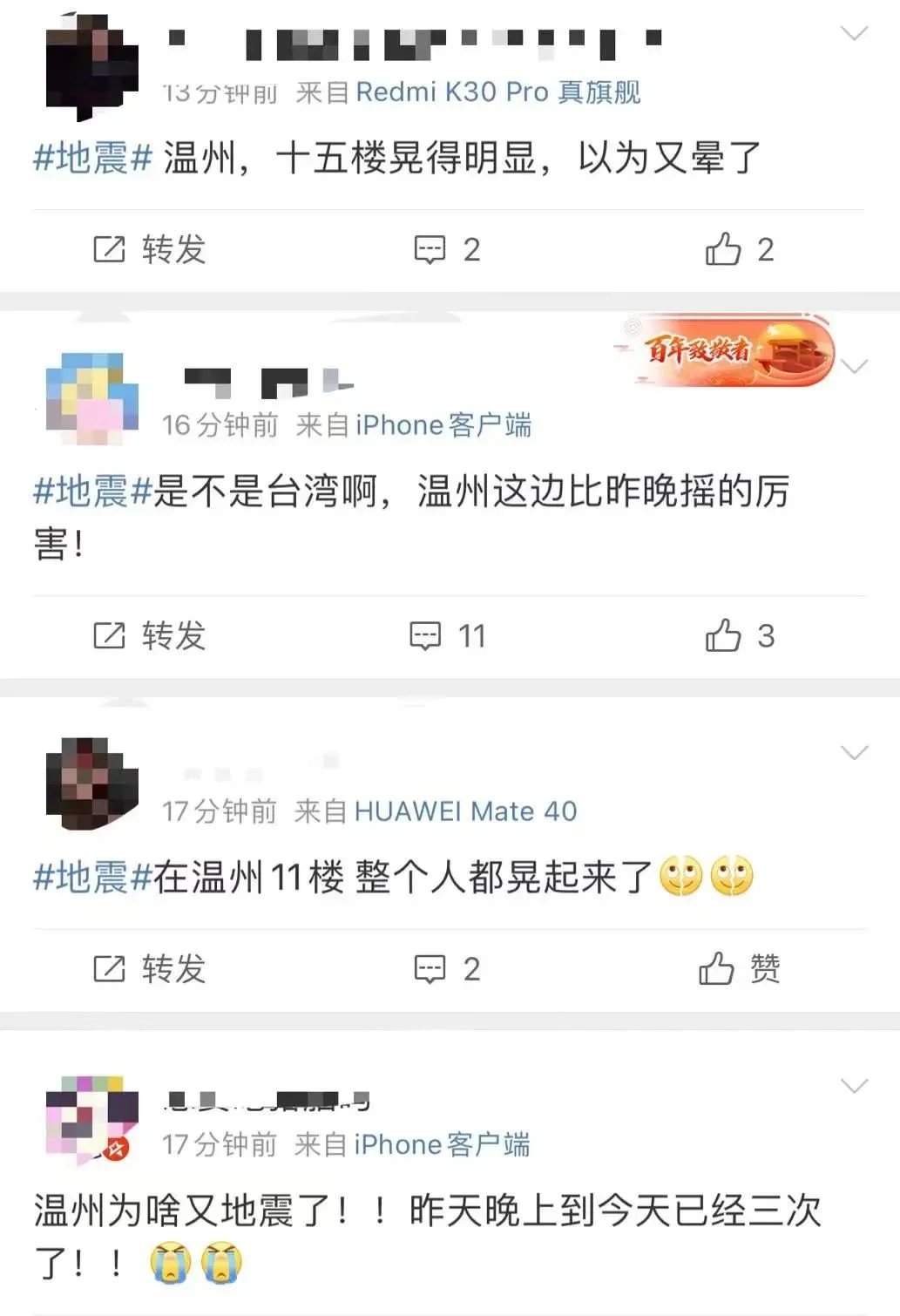
Task: Like the 十五楼晃得明显 post
Action: pos(739,250)
